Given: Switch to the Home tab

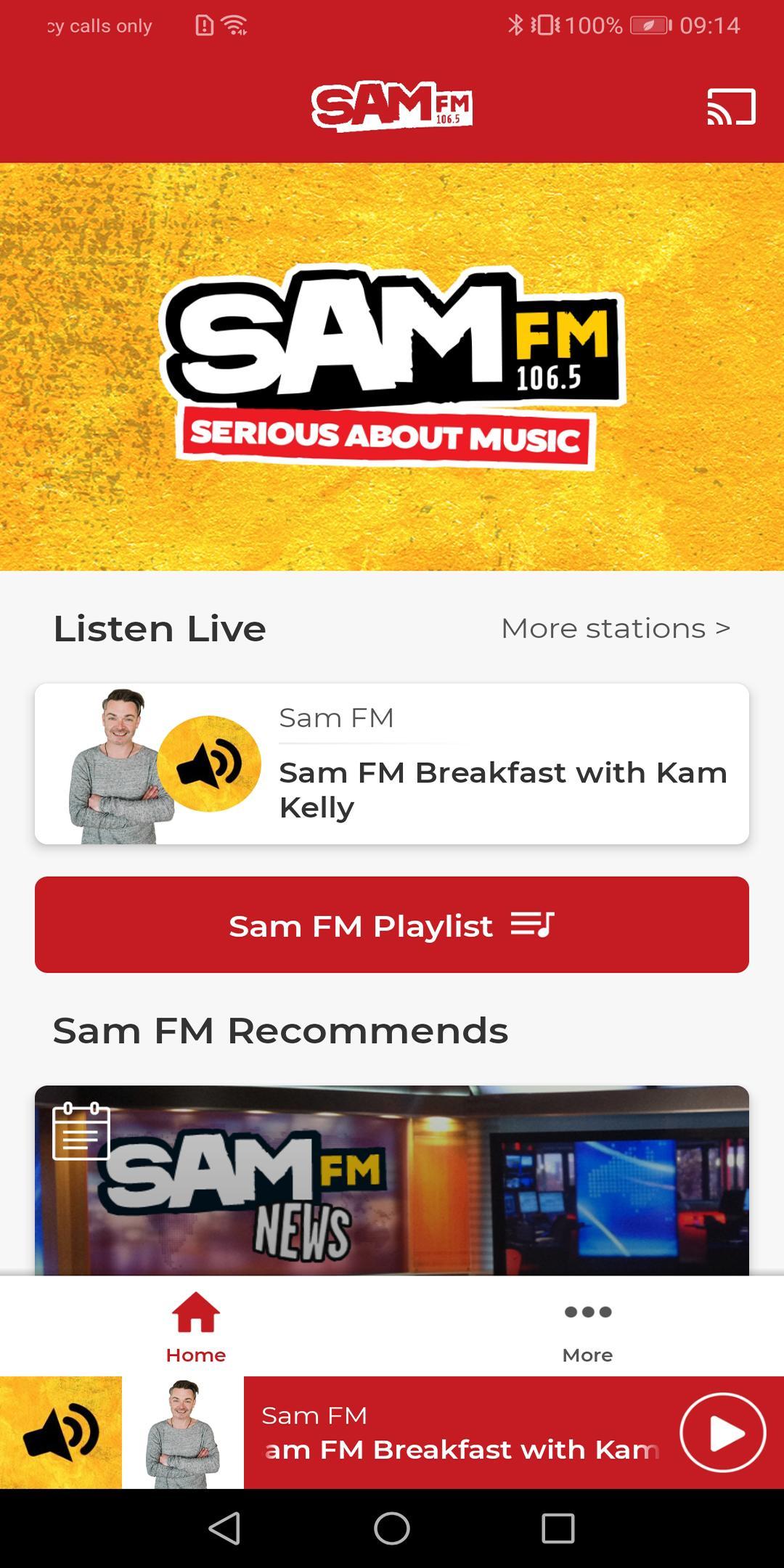Looking at the screenshot, I should [x=196, y=1326].
